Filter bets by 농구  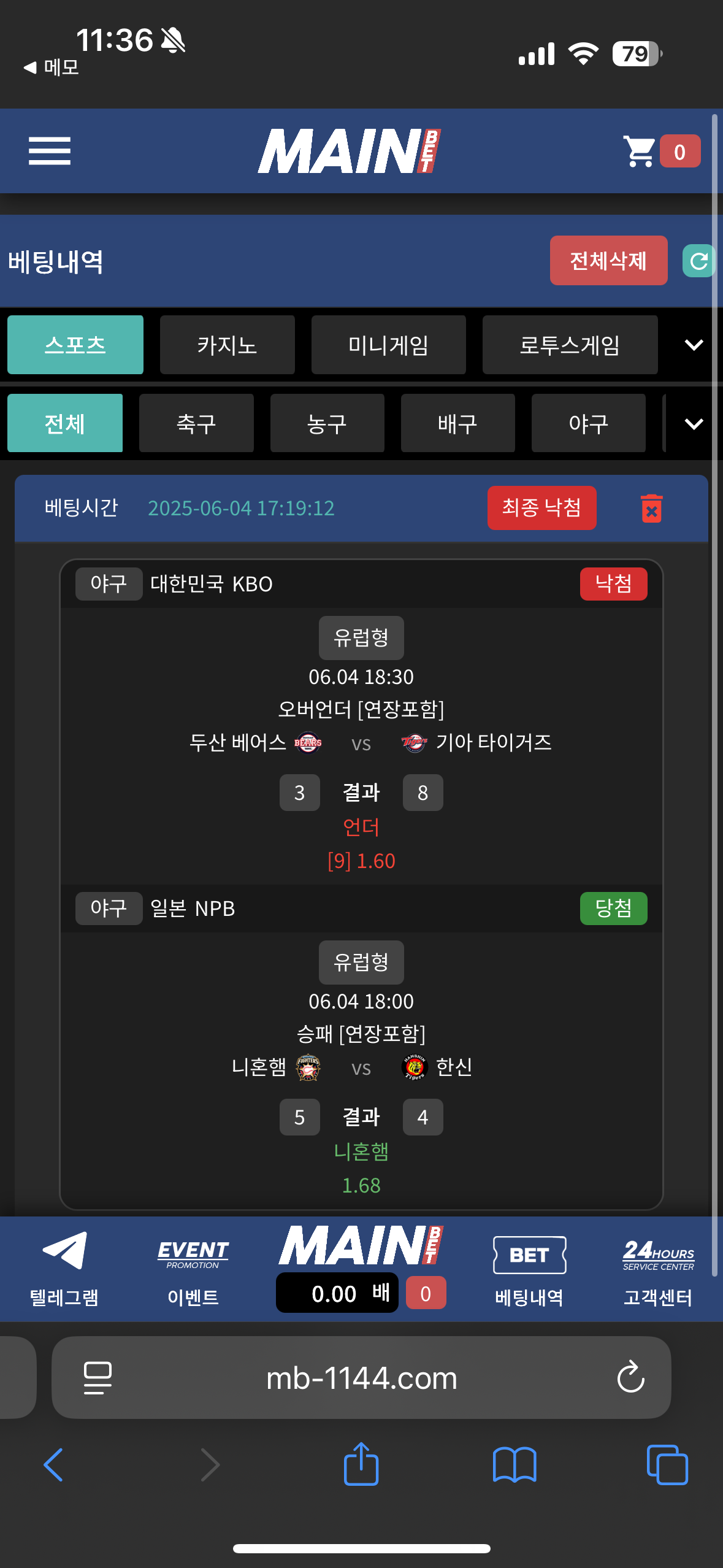pos(327,423)
